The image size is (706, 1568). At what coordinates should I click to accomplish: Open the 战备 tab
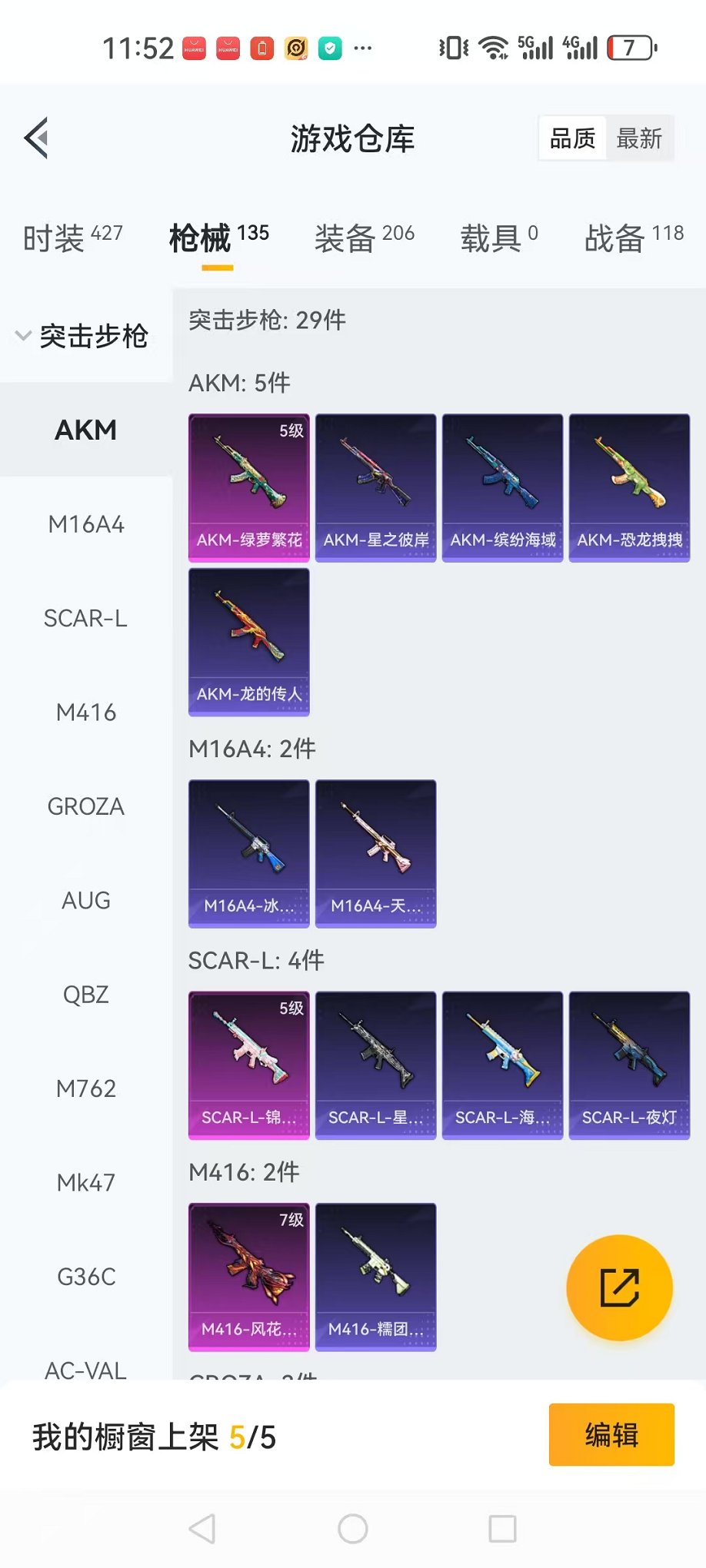(634, 238)
